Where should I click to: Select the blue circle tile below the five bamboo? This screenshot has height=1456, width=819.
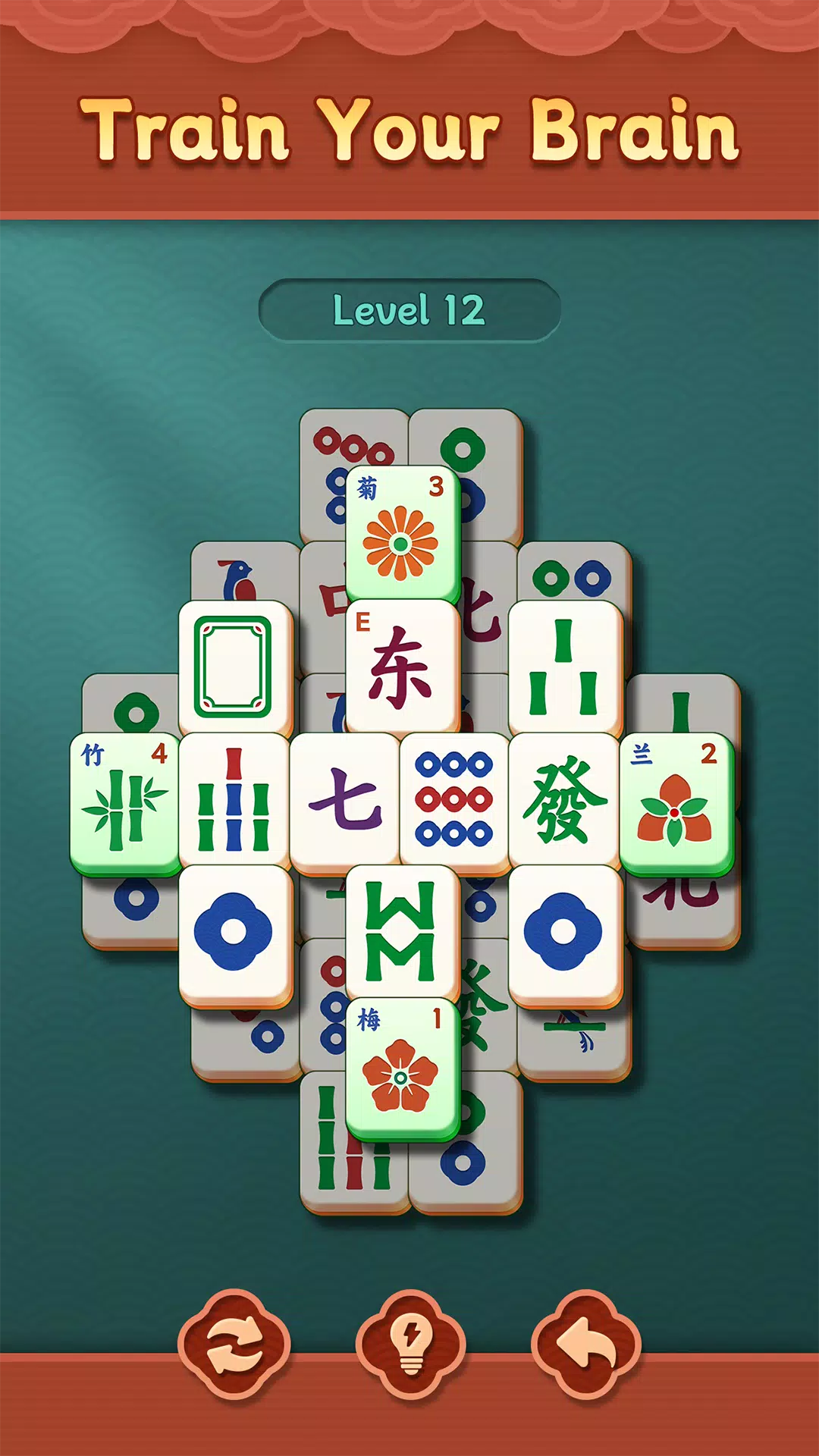pos(234,933)
